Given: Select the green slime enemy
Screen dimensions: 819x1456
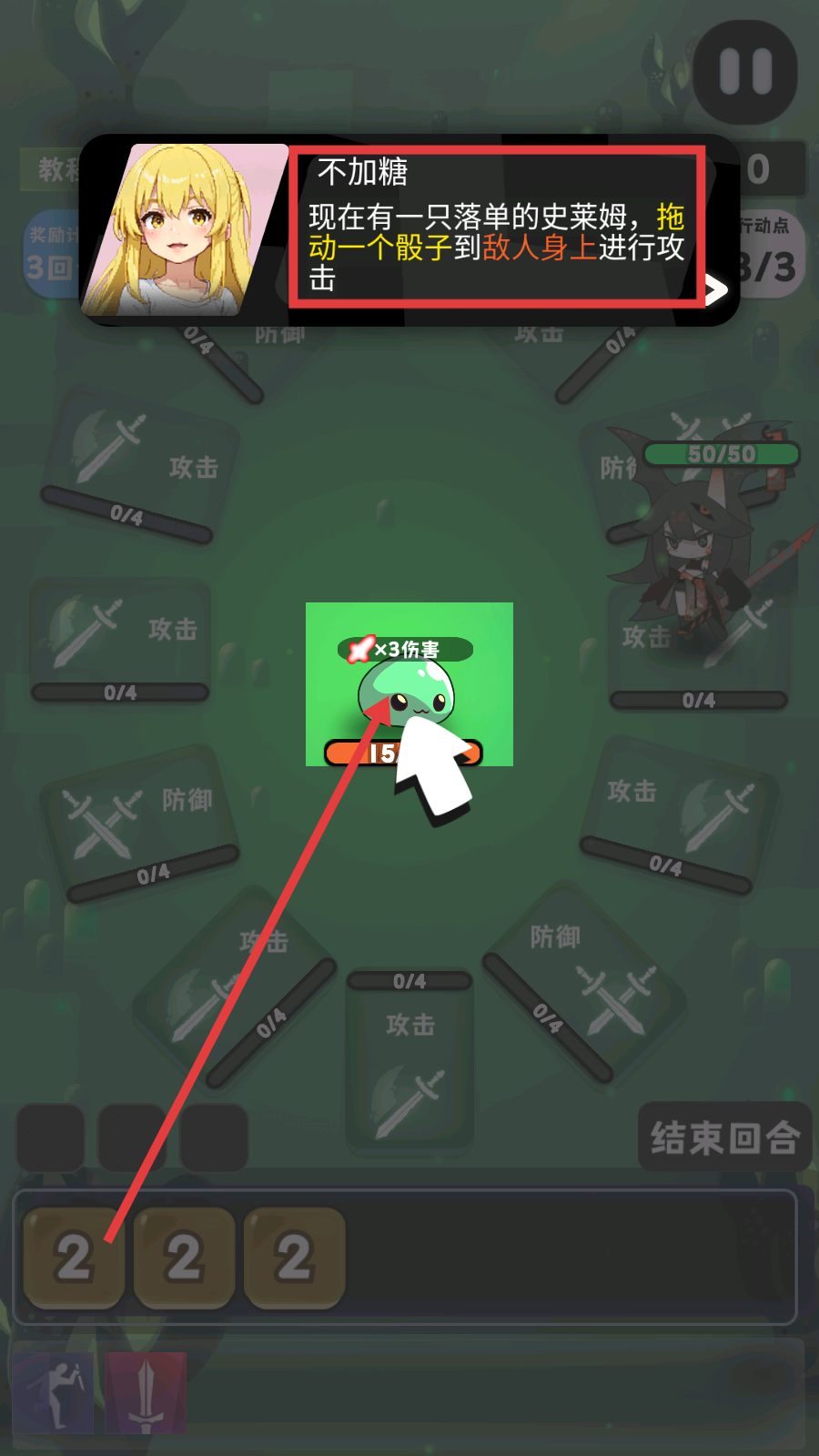Looking at the screenshot, I should coord(407,690).
